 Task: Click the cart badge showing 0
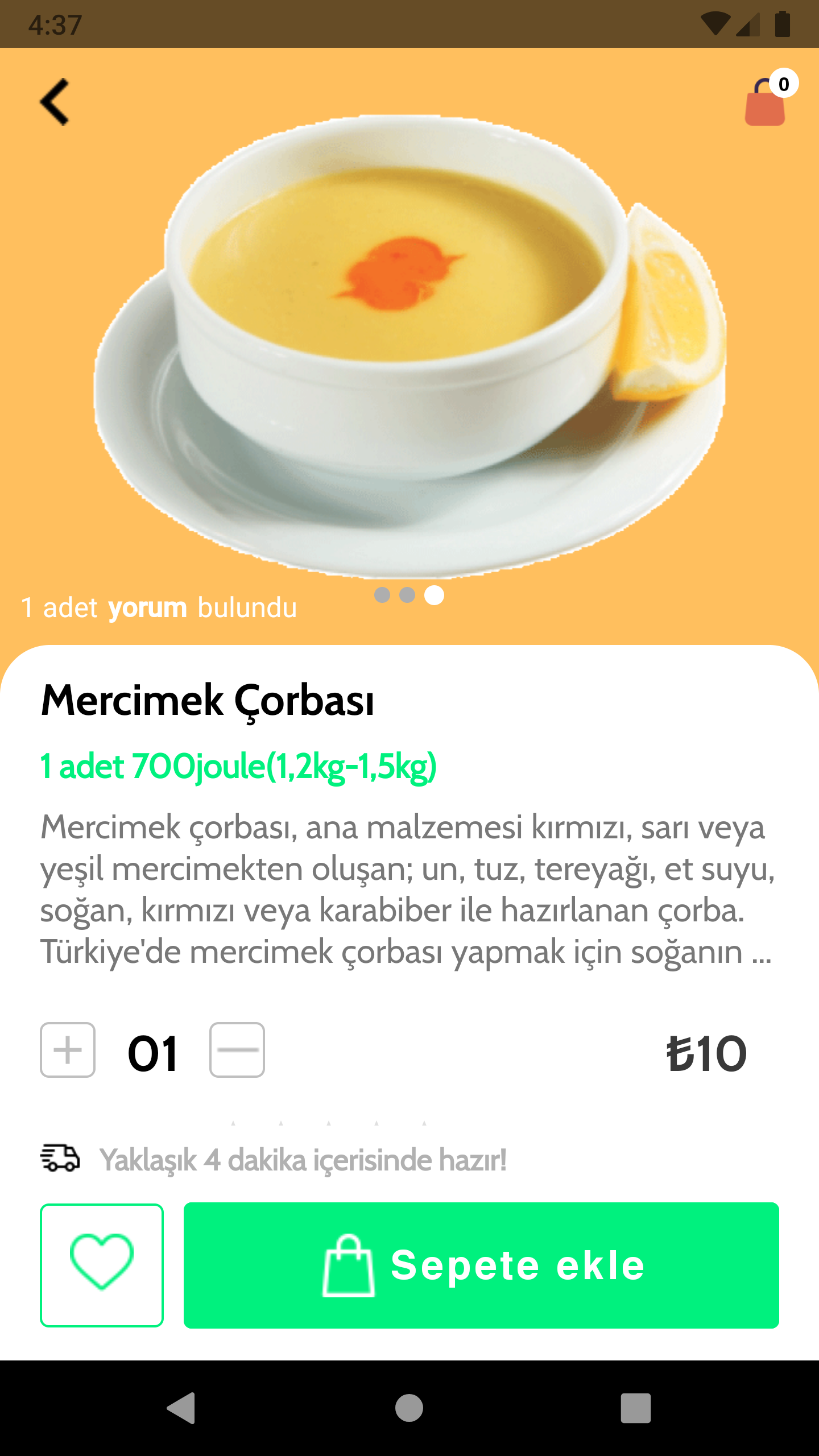tap(783, 83)
